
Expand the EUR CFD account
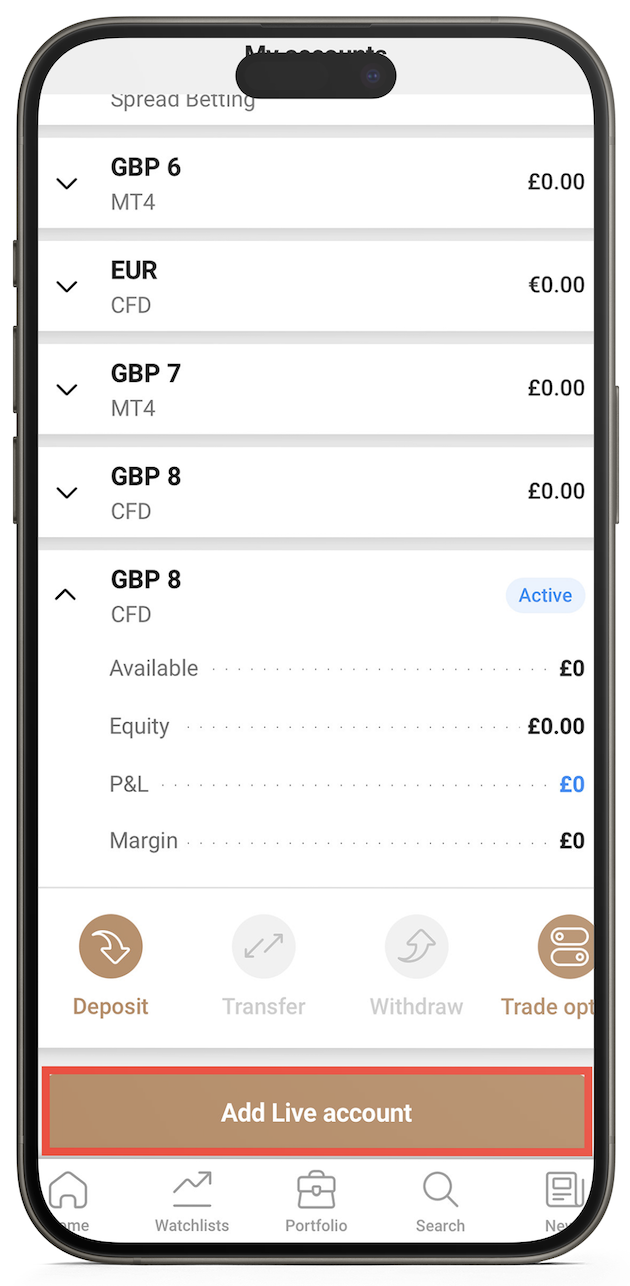(x=67, y=287)
